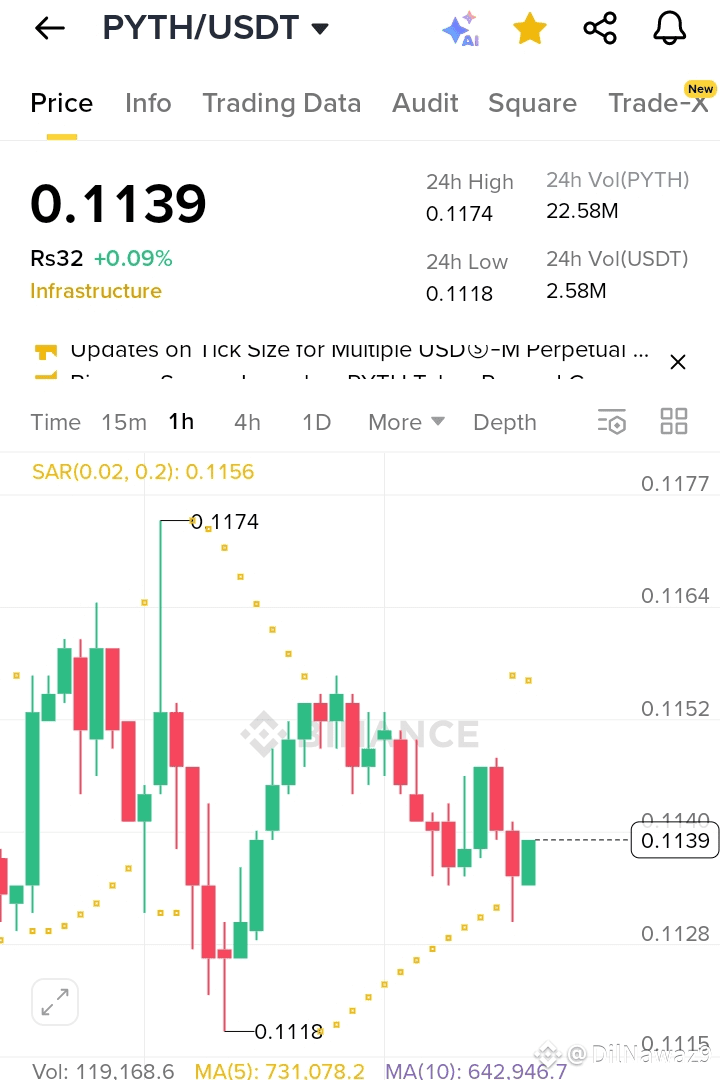Screen dimensions: 720x1080
Task: Open the Square tab
Action: click(x=533, y=103)
